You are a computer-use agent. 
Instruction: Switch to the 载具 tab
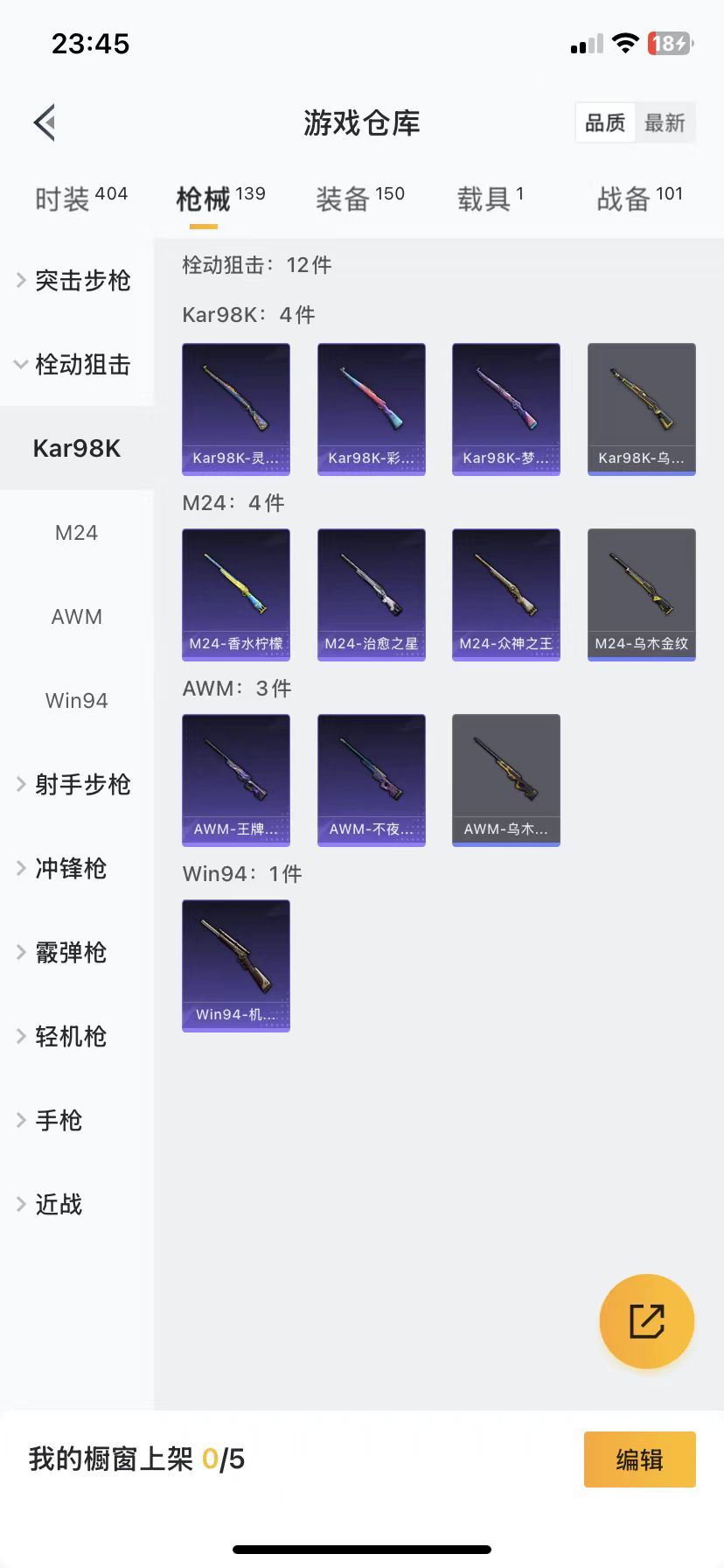pyautogui.click(x=490, y=199)
